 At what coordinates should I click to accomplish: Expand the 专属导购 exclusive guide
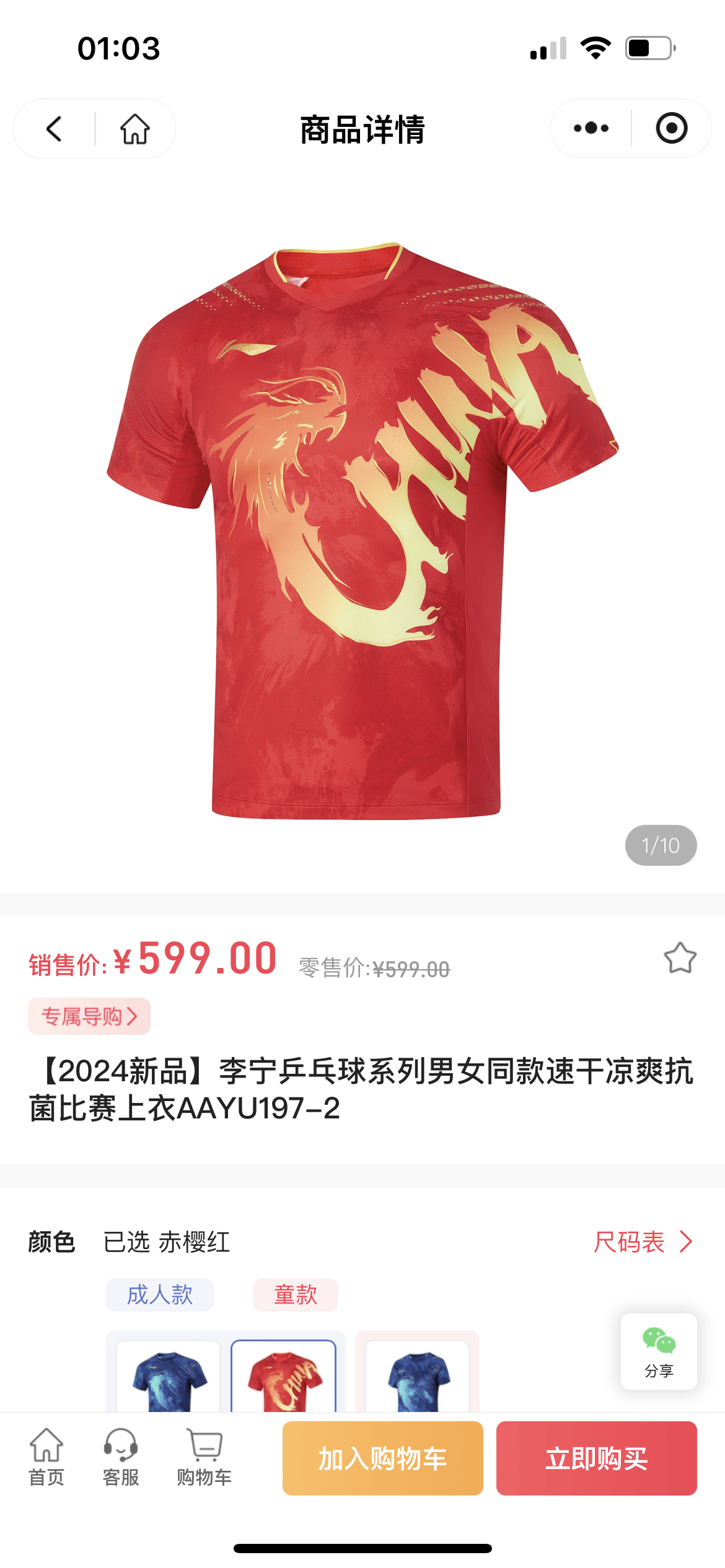click(89, 1016)
